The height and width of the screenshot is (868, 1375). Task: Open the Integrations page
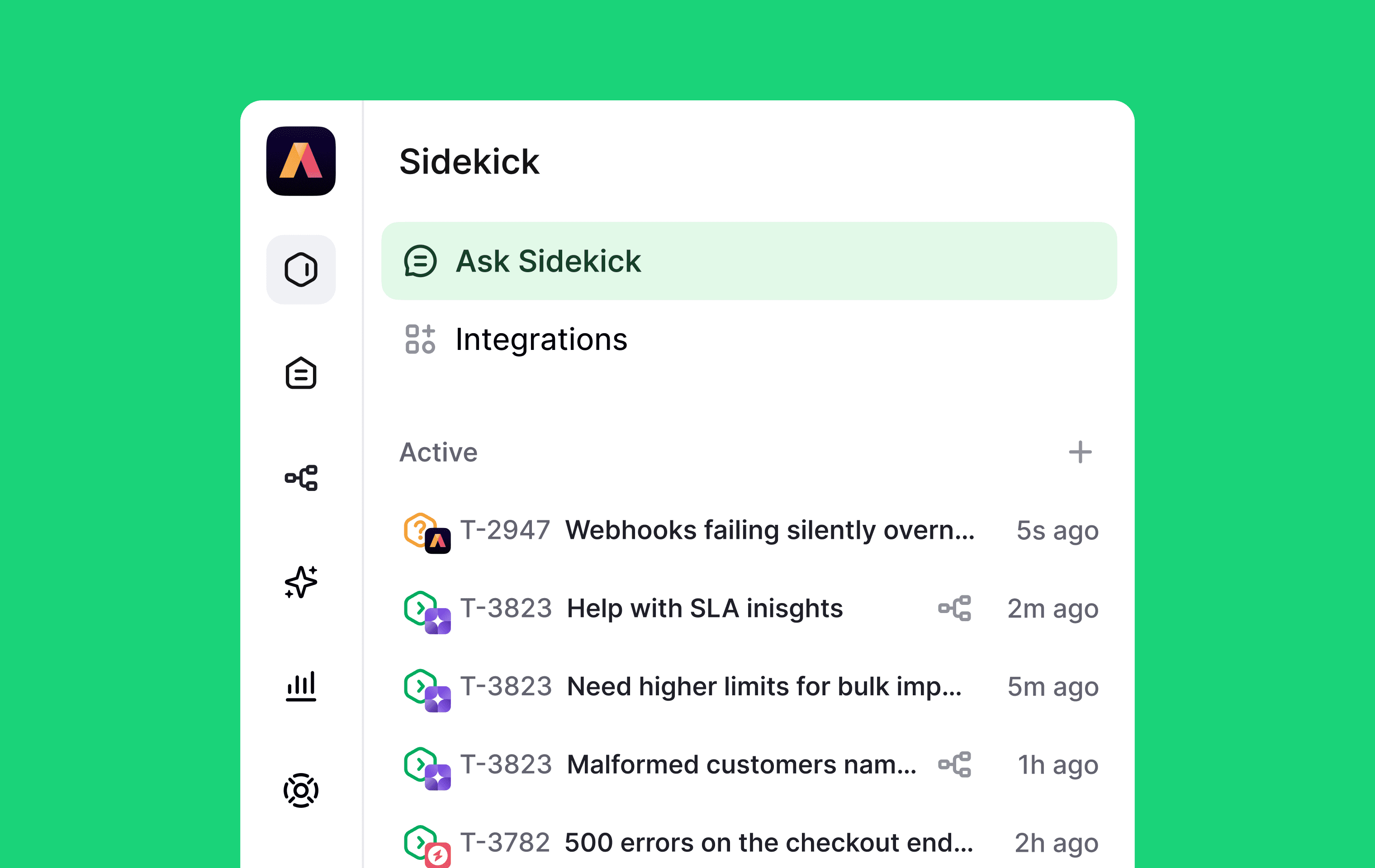[x=749, y=340]
